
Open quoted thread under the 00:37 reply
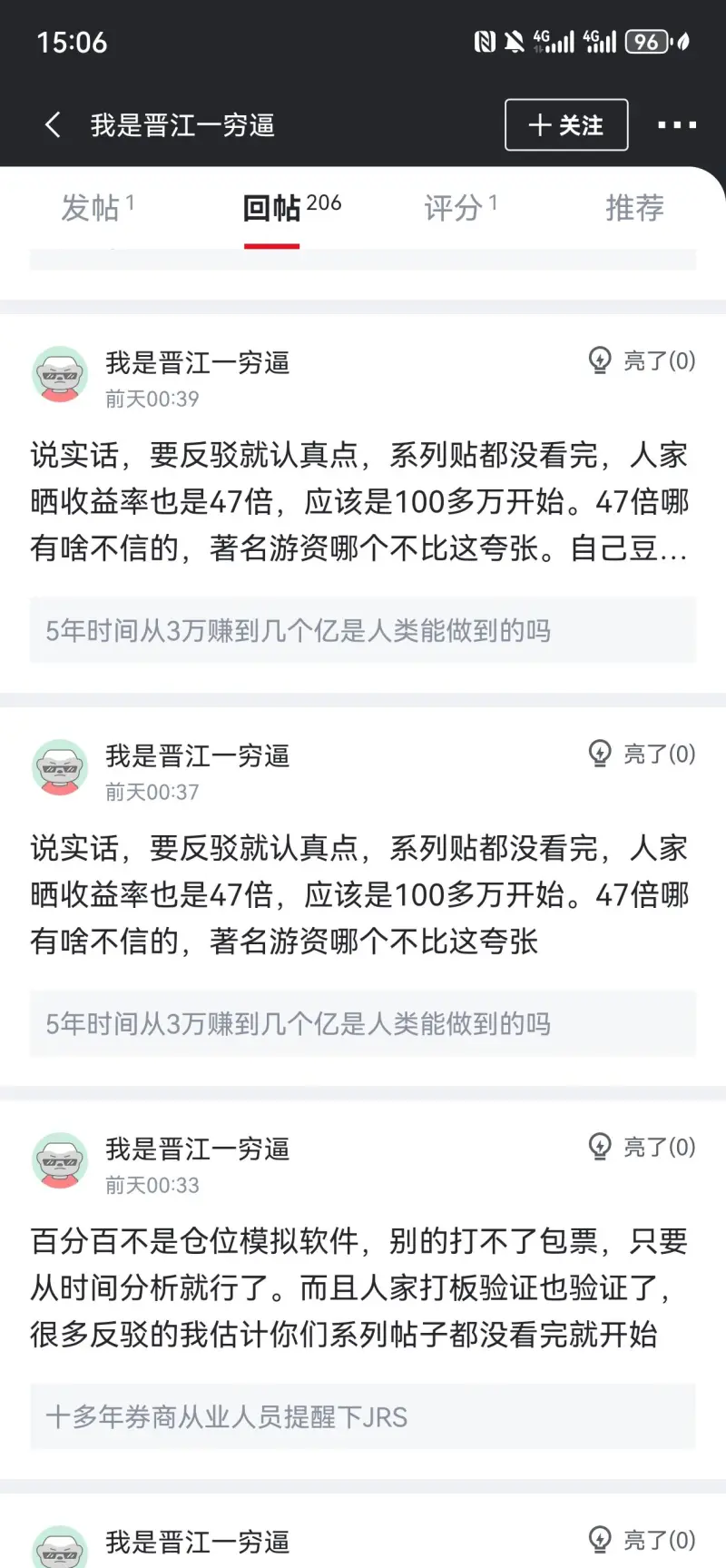click(x=362, y=1024)
